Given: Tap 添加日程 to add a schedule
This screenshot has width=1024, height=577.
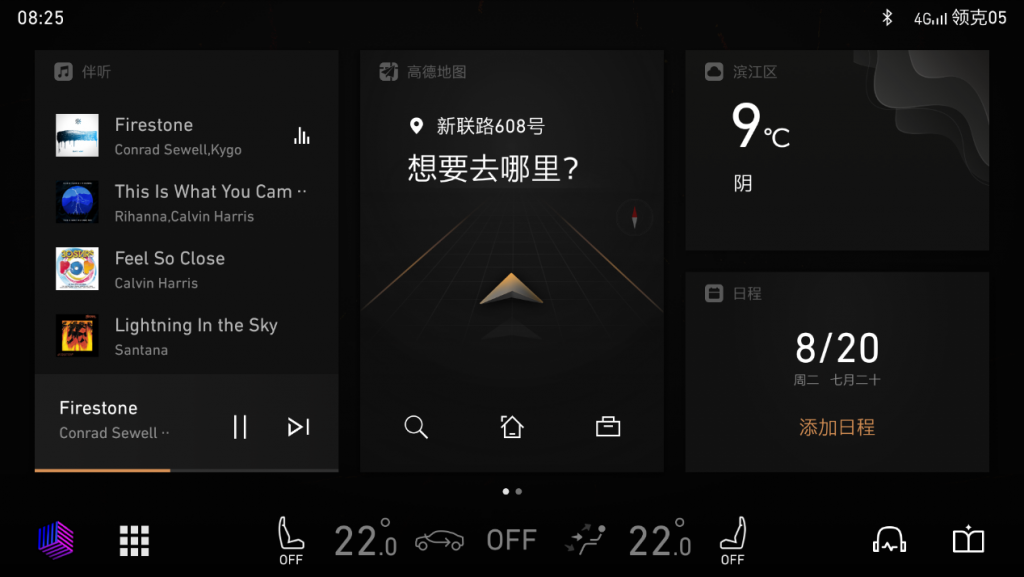Looking at the screenshot, I should 836,427.
